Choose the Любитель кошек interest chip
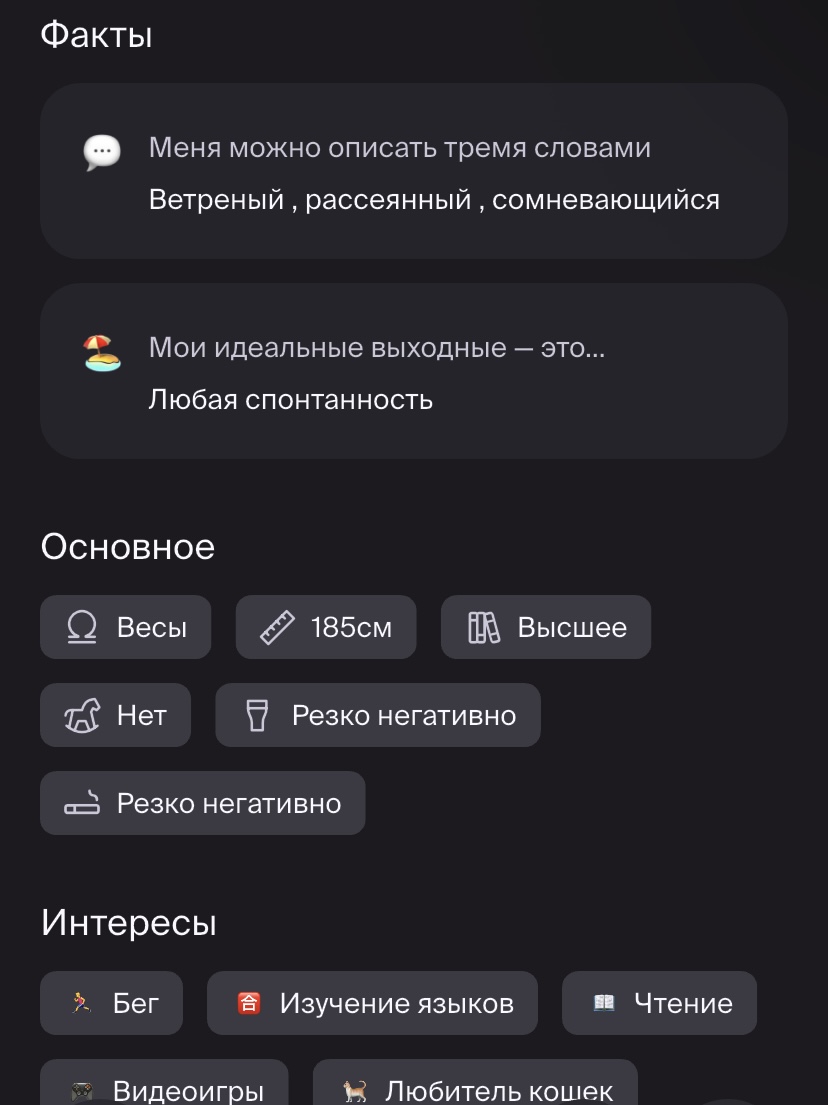 click(475, 1086)
